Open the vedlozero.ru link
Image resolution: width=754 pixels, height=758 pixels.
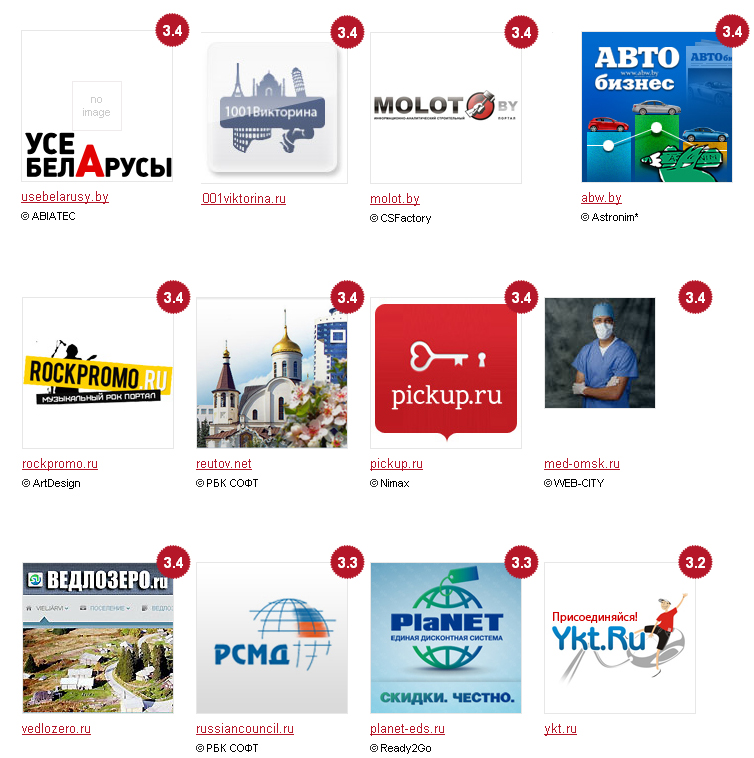tap(56, 729)
